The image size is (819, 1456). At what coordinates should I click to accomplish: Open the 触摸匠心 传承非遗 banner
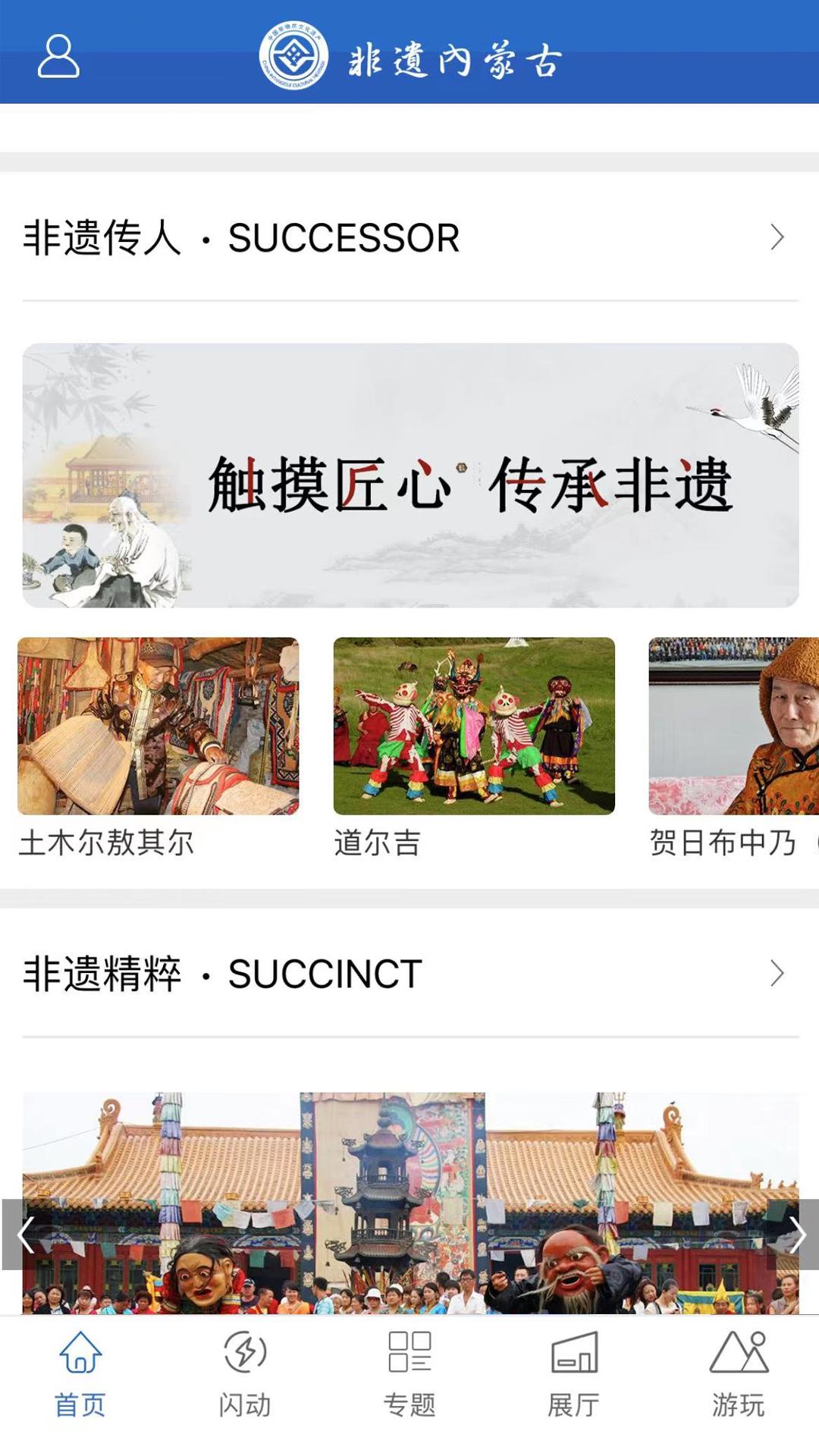click(410, 475)
